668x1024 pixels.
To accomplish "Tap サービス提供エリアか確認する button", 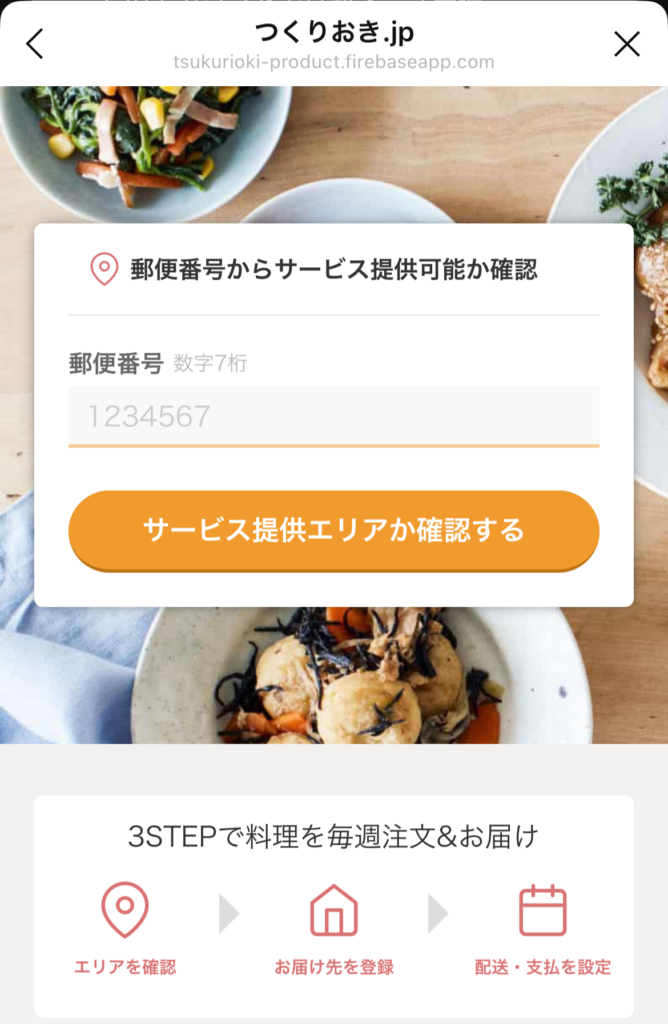I will click(333, 530).
